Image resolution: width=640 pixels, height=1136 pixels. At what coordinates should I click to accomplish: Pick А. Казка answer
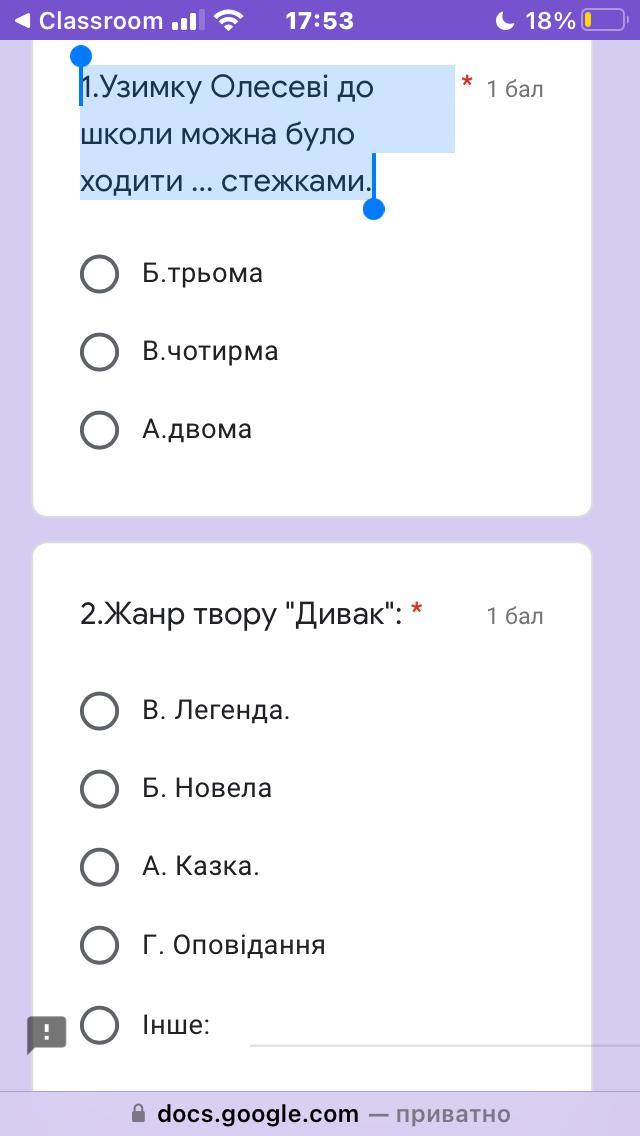click(99, 866)
